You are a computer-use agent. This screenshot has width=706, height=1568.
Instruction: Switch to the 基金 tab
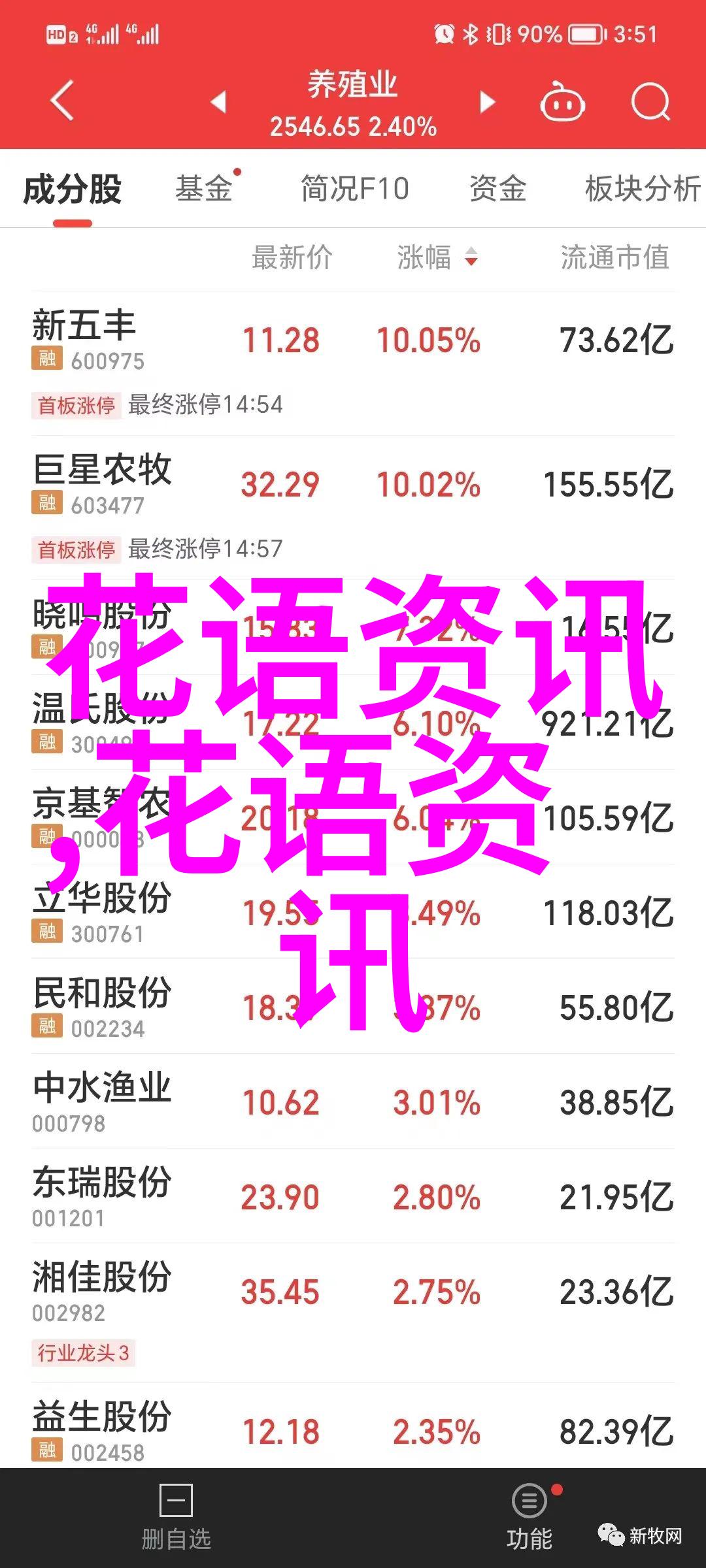pyautogui.click(x=204, y=189)
